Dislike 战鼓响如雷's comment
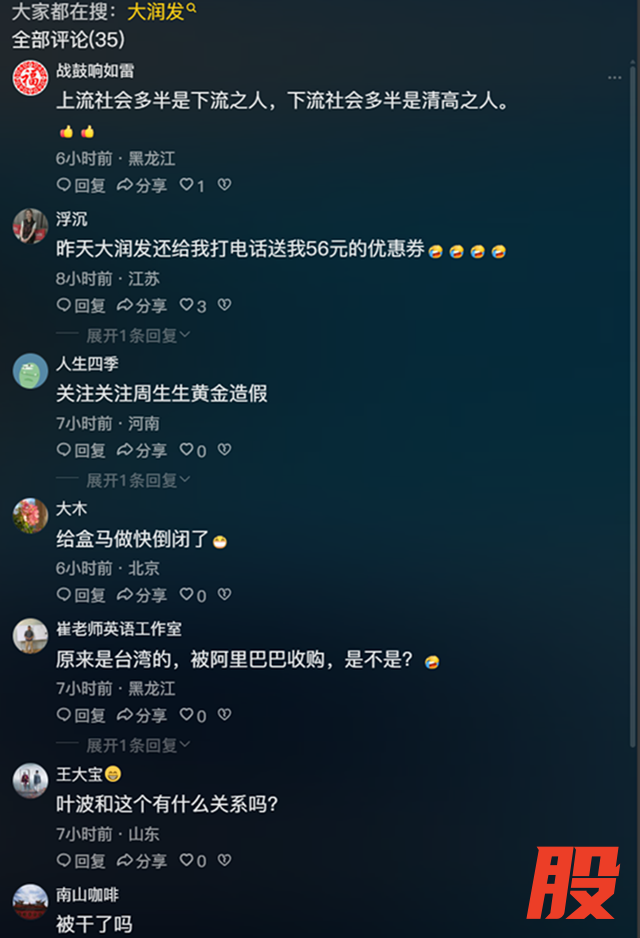This screenshot has width=640, height=938. coord(224,185)
